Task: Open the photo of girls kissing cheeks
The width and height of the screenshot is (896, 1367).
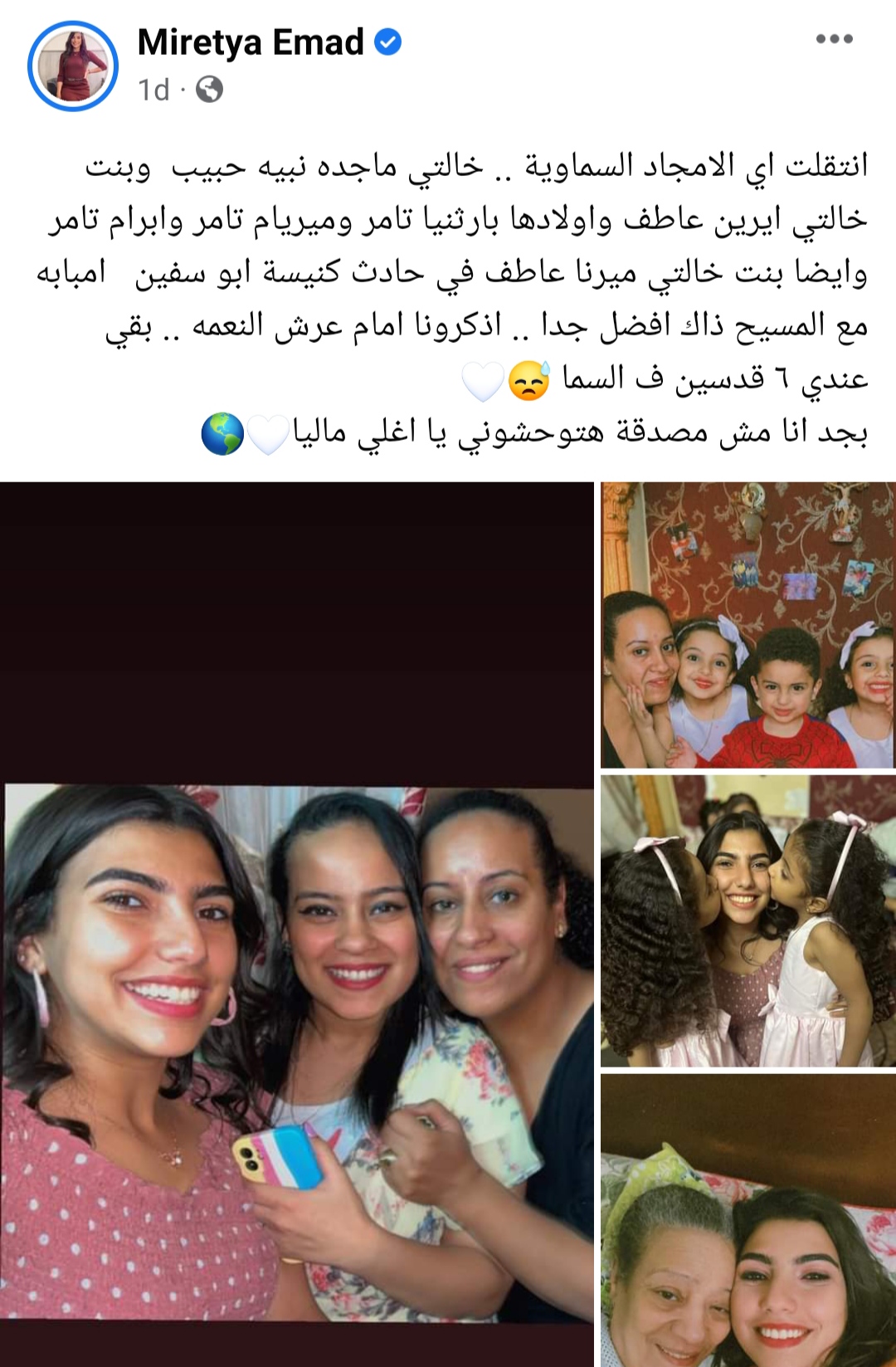Action: (747, 920)
